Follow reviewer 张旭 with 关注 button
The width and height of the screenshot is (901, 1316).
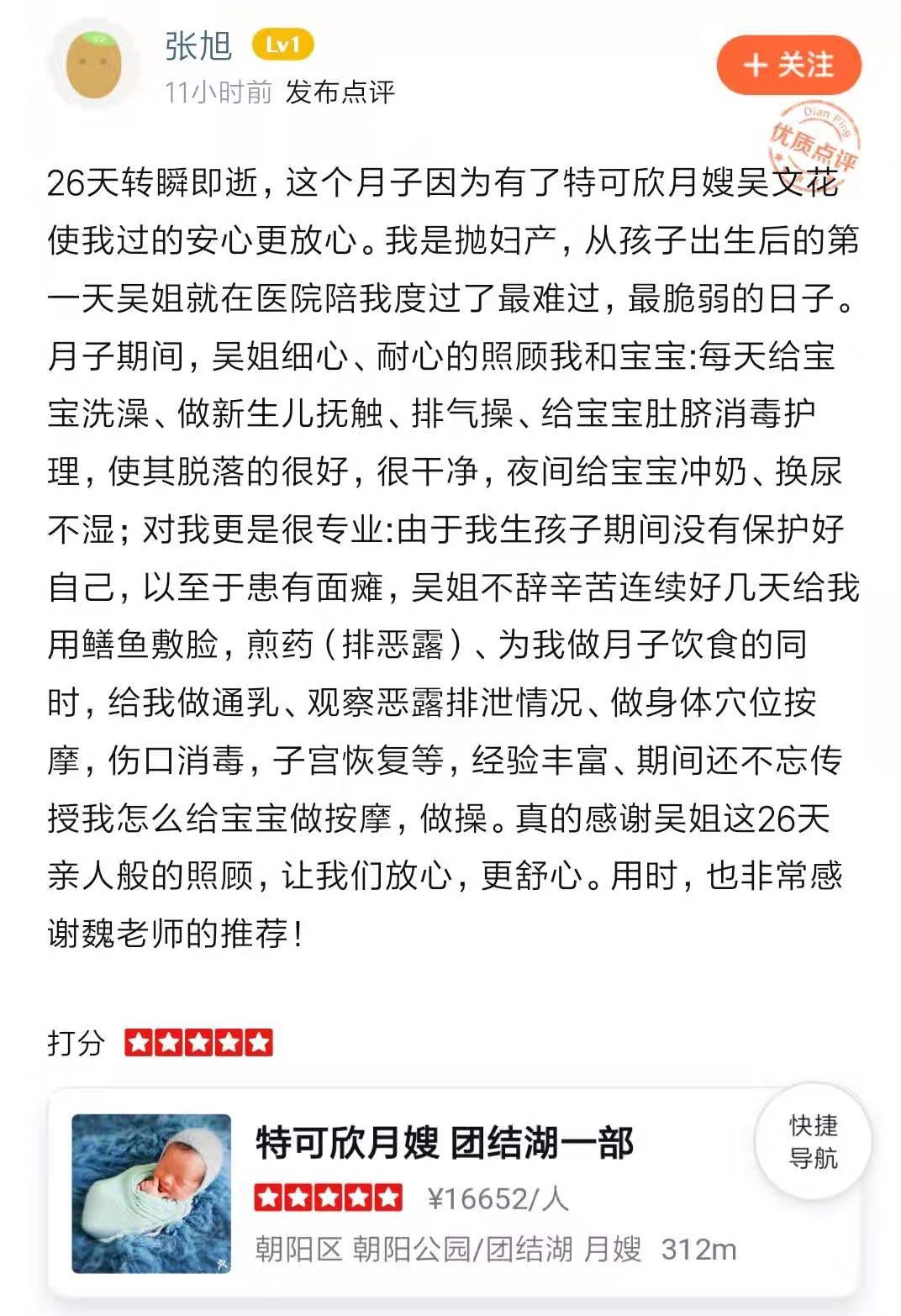pos(788,65)
